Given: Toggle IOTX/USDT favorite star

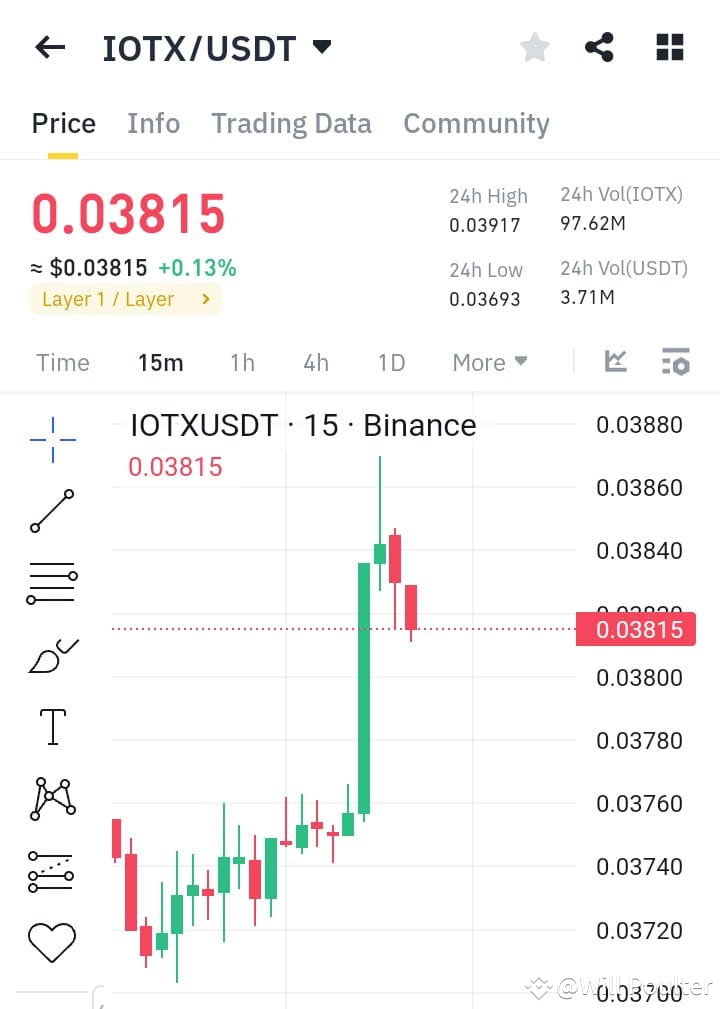Looking at the screenshot, I should point(534,46).
